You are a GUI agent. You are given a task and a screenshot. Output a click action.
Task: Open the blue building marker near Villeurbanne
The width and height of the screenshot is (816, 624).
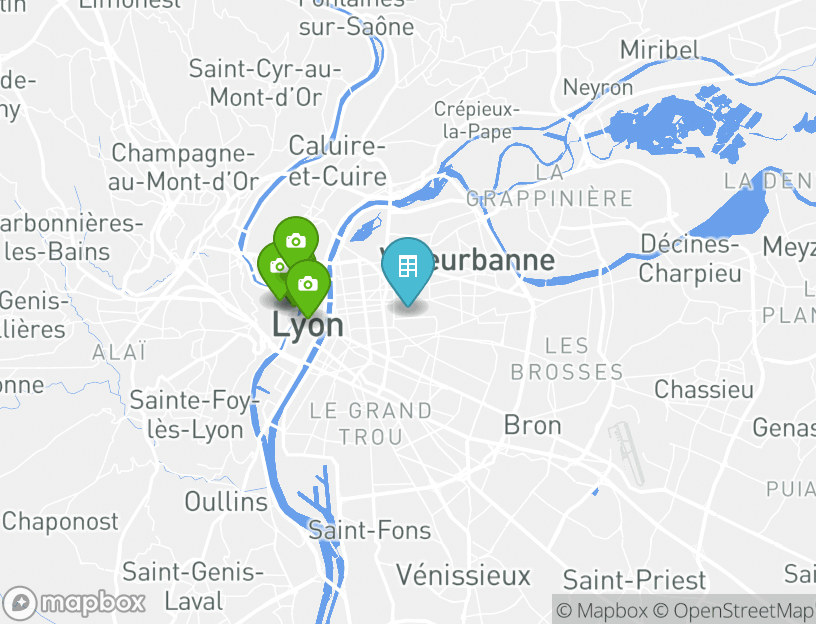pyautogui.click(x=407, y=267)
